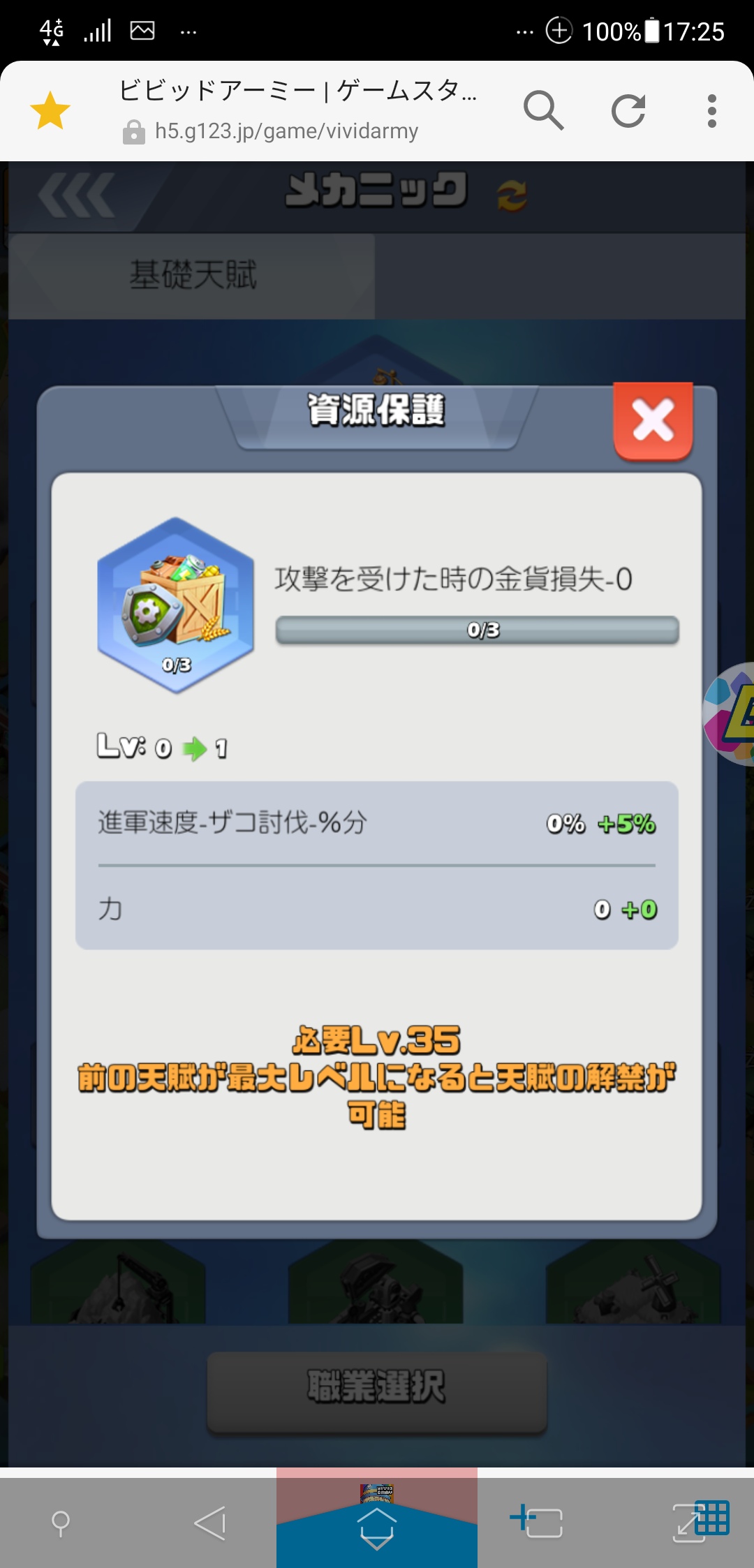Go back using the bottom triangle arrow
Screen dimensions: 754x1568
click(210, 1522)
